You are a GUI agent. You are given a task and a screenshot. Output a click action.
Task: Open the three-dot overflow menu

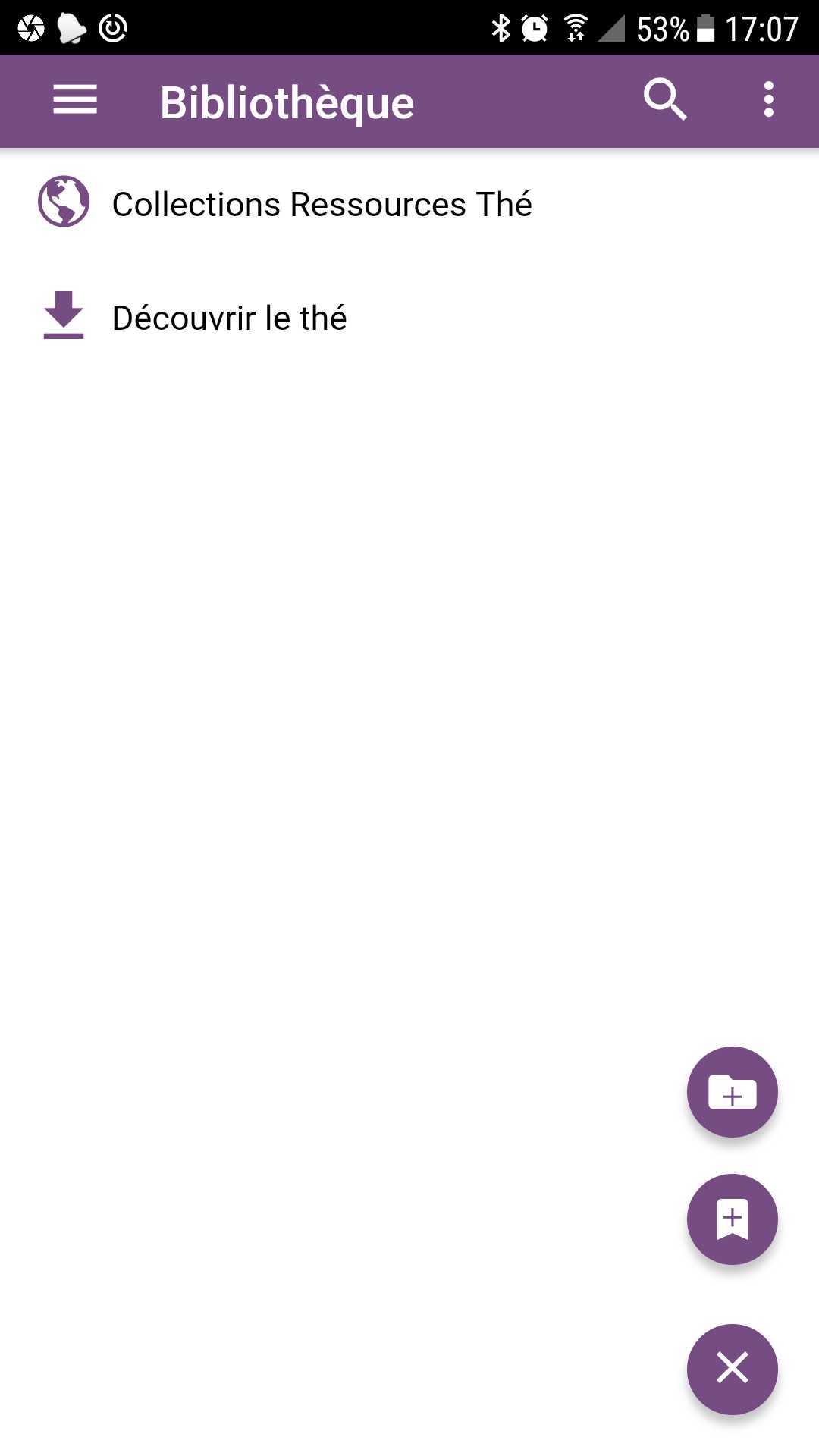768,99
